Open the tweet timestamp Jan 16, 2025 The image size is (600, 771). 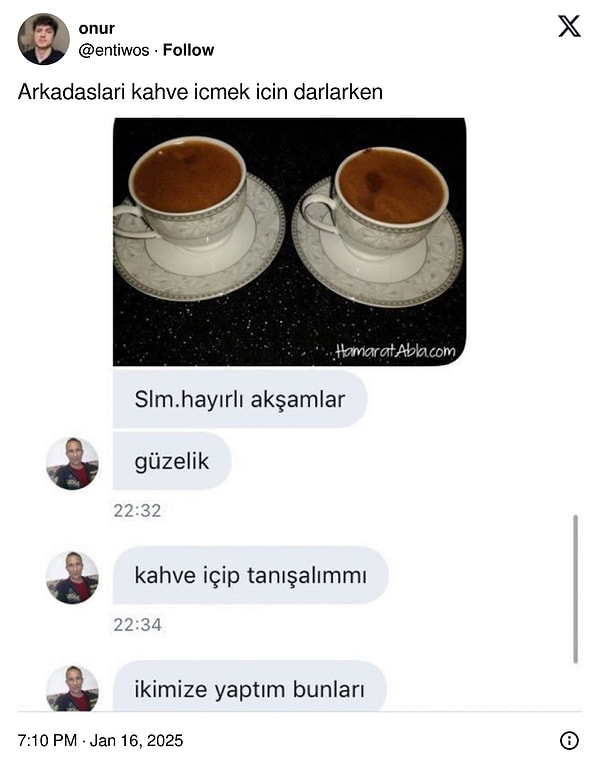coord(100,741)
